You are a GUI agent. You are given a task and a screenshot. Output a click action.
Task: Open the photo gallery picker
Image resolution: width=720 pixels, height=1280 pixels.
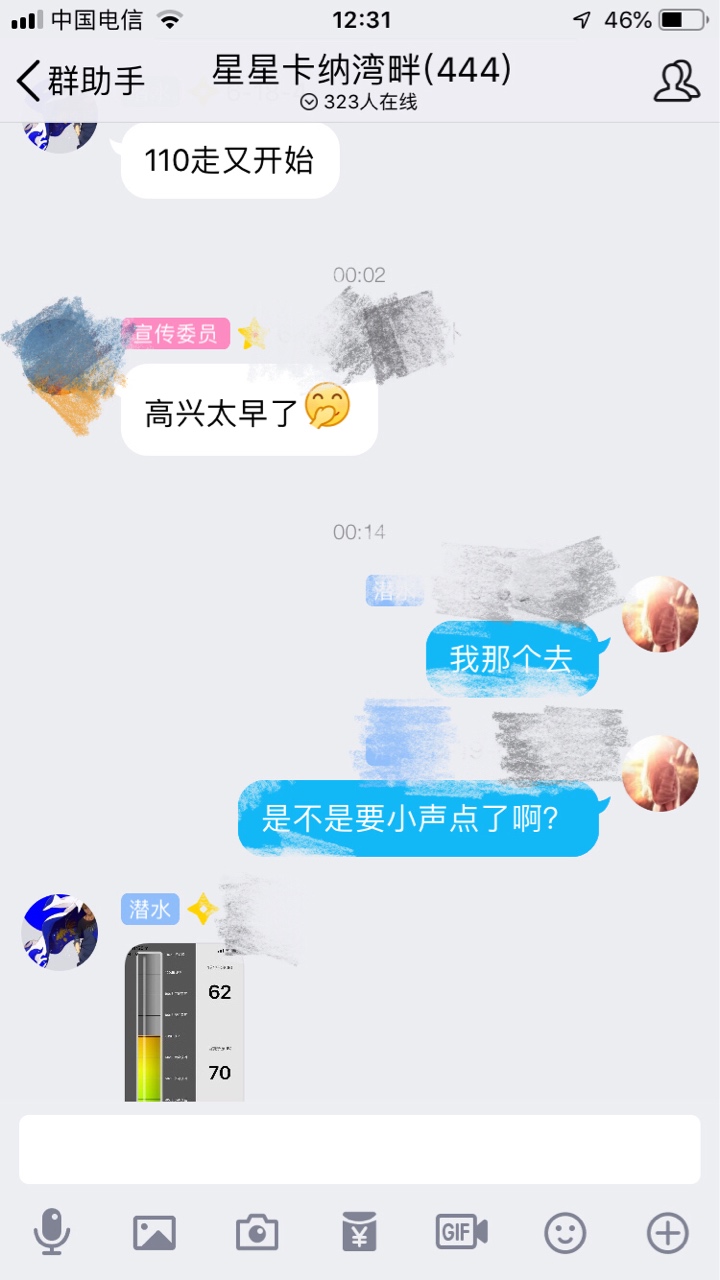tap(154, 1232)
